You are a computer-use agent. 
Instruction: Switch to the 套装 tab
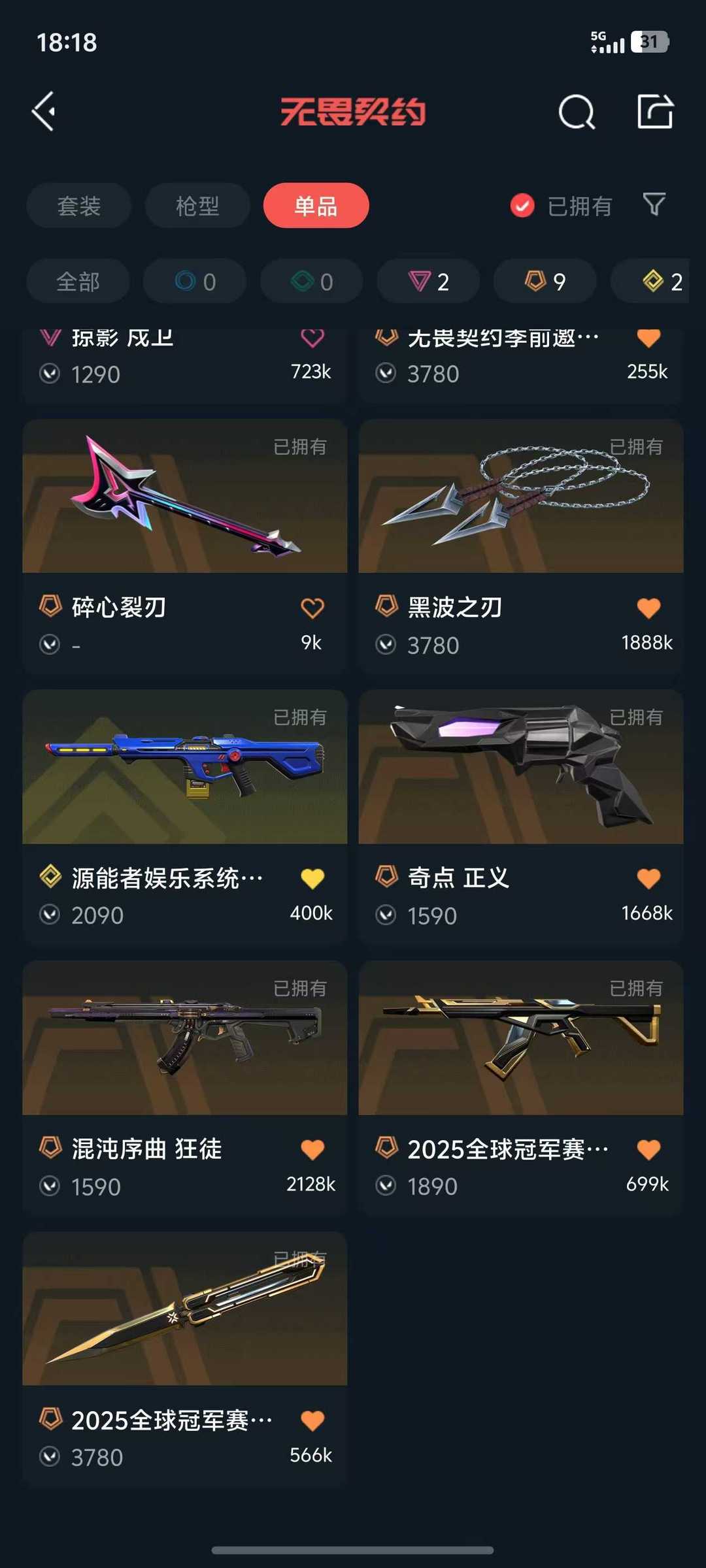pos(78,206)
